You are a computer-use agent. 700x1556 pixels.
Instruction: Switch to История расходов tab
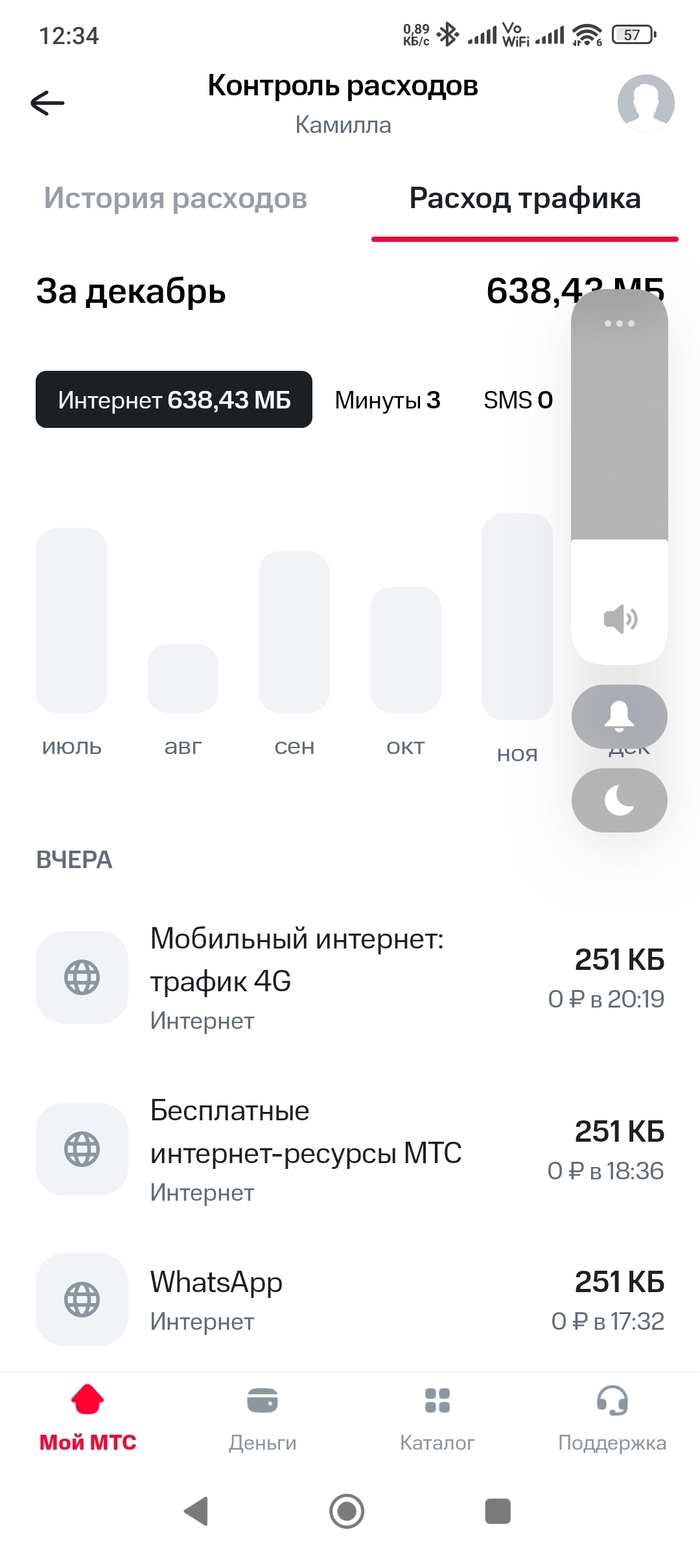pos(175,198)
